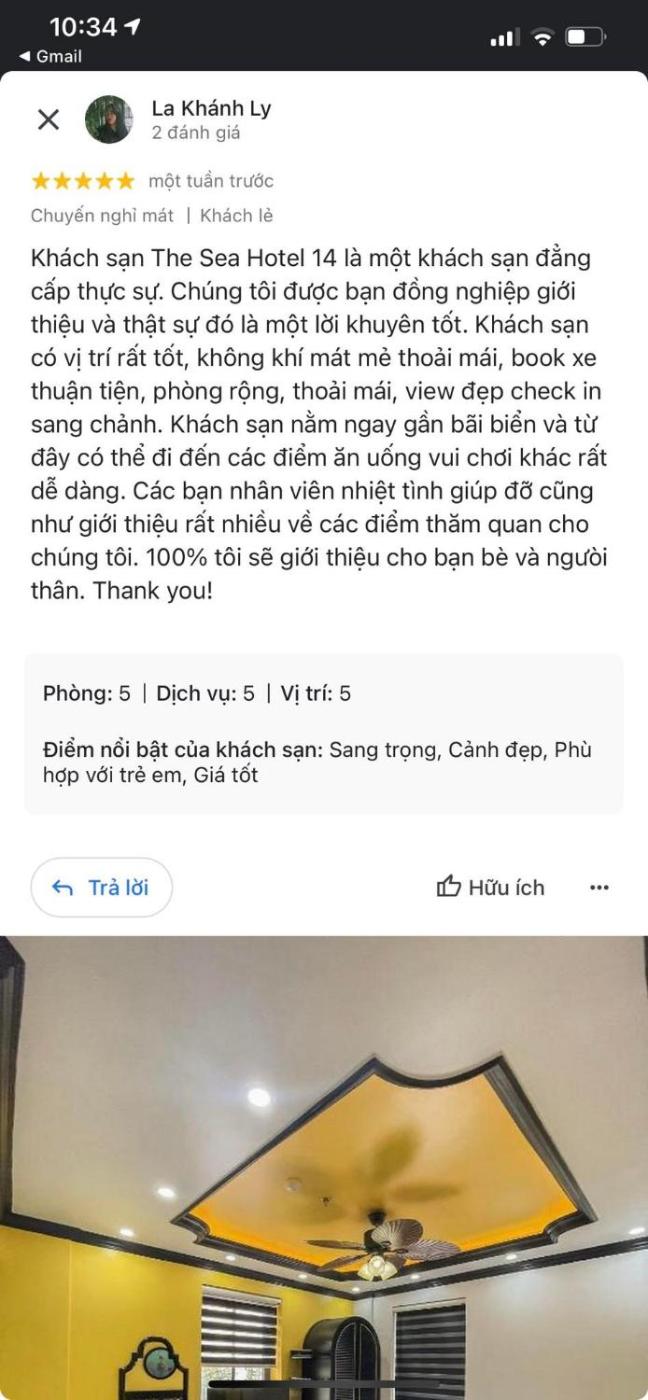Tap the Trả lời reply button
This screenshot has height=1400, width=648.
(x=102, y=887)
